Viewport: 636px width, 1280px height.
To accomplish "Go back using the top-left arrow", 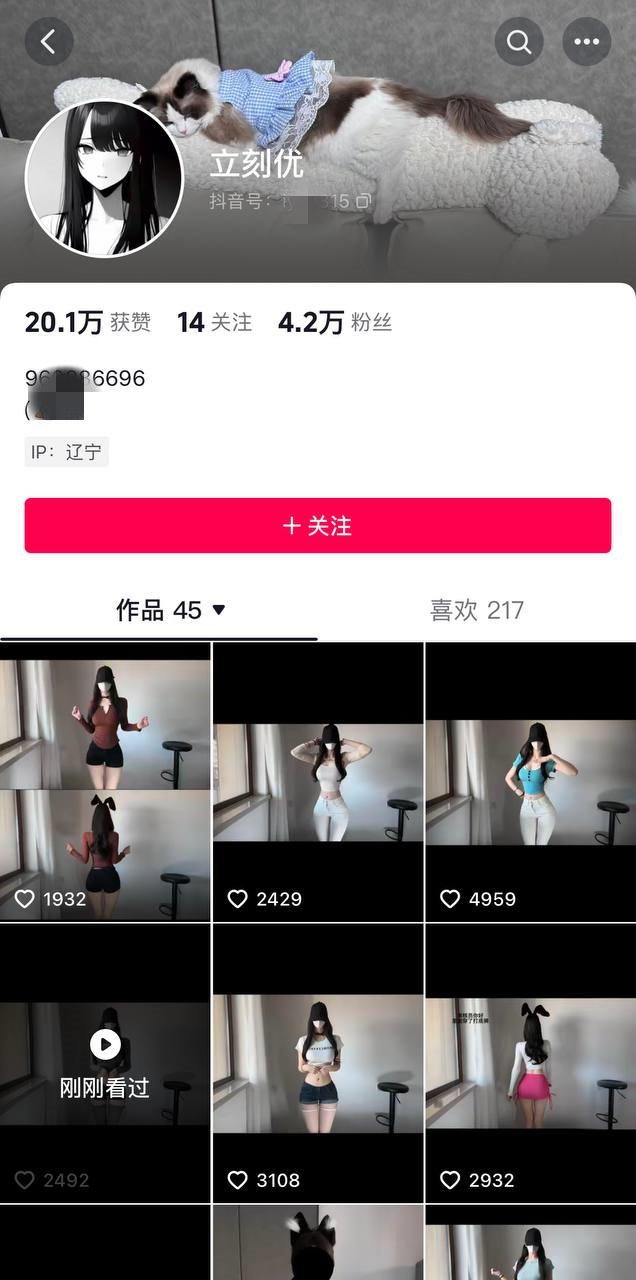I will click(x=48, y=42).
